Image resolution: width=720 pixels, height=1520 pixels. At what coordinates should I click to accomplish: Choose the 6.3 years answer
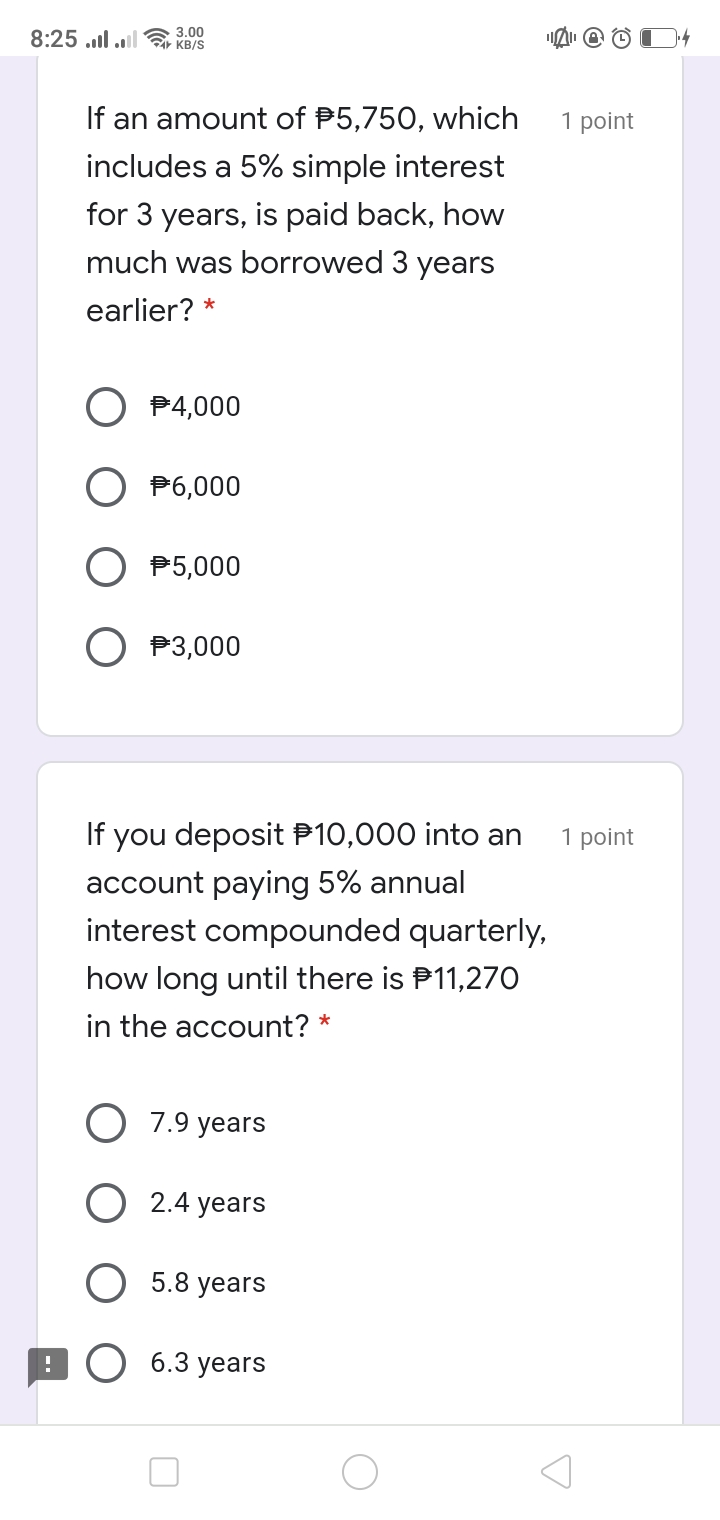click(x=106, y=1362)
